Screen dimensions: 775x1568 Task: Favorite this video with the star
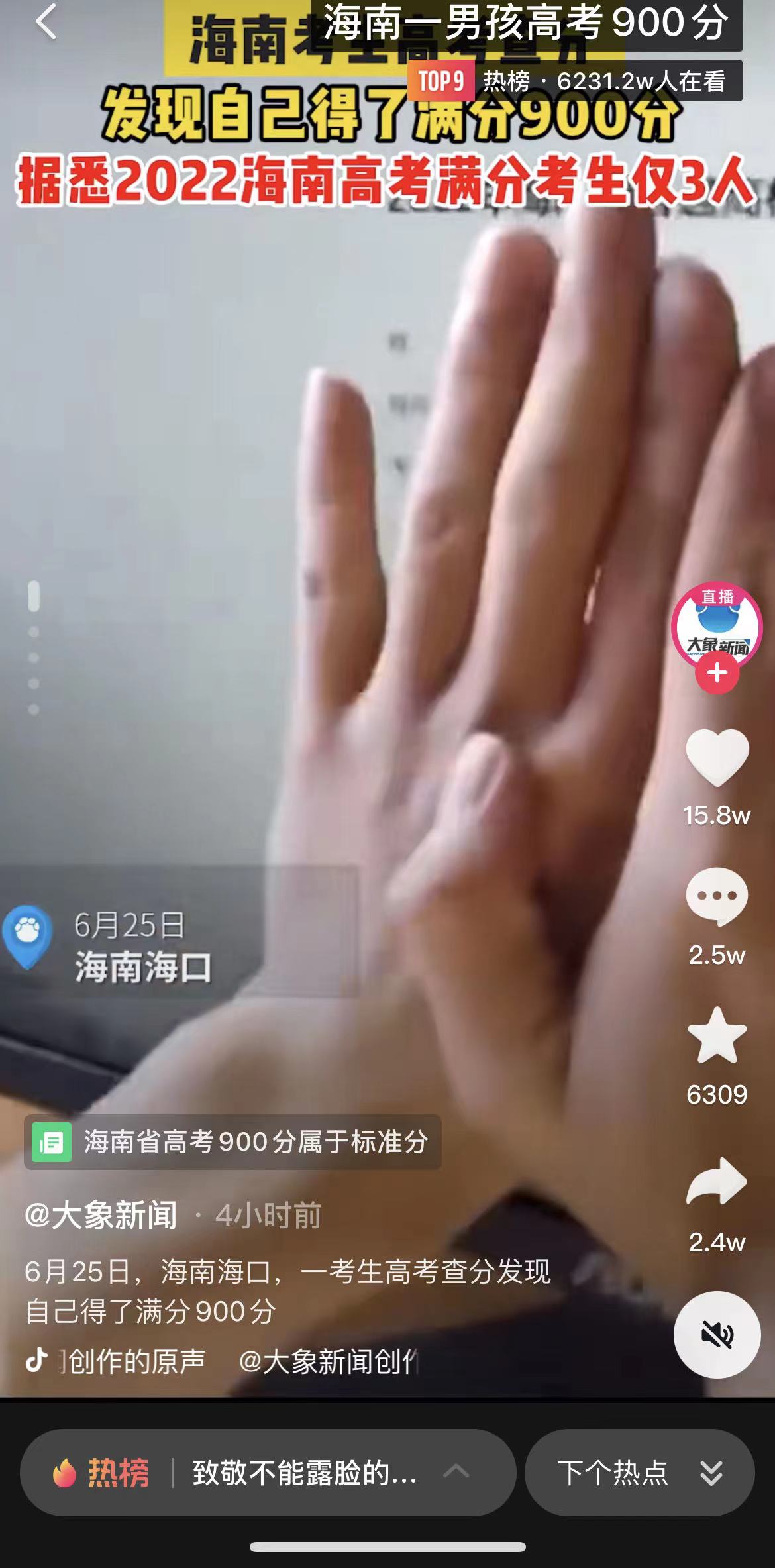click(717, 1036)
